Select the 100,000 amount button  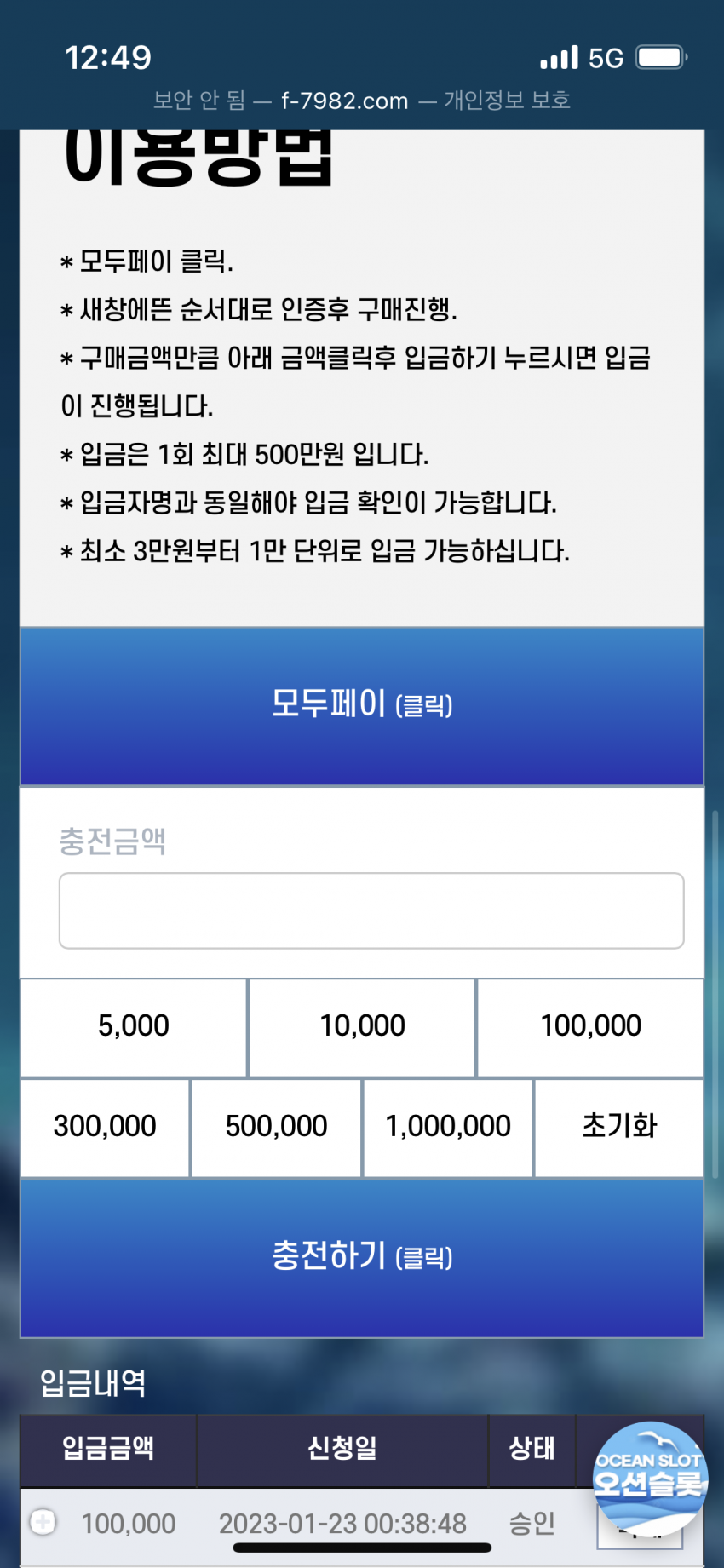click(x=590, y=1026)
